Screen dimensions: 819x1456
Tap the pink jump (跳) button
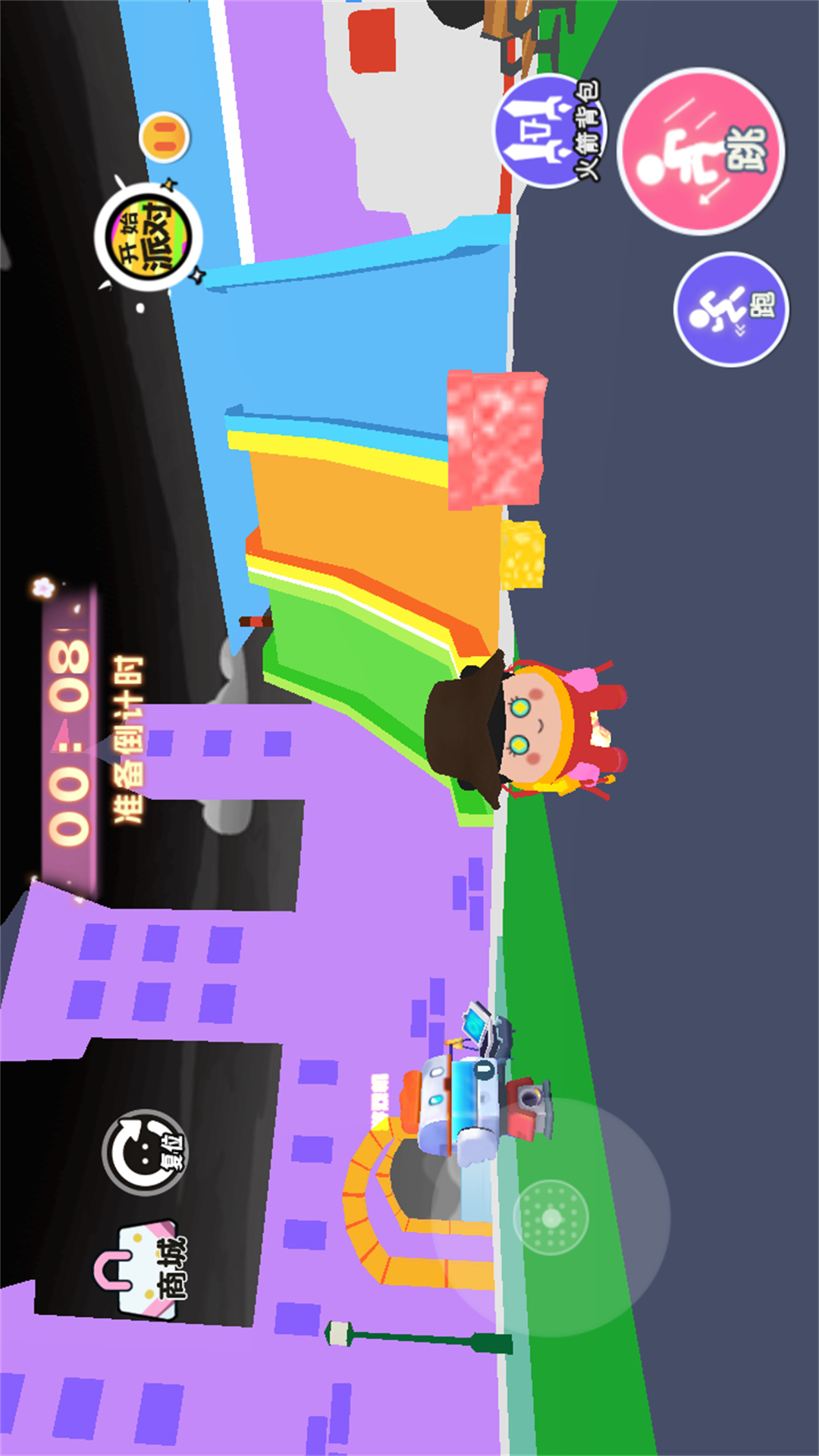point(701,152)
